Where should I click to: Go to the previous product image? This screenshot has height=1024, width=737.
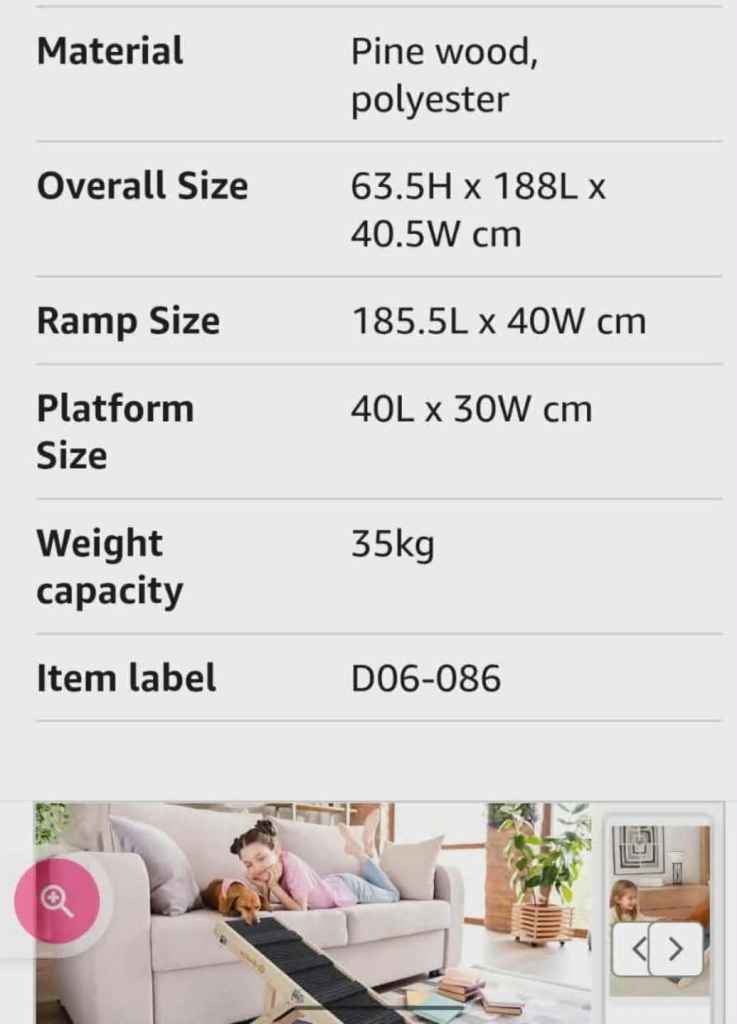point(638,948)
